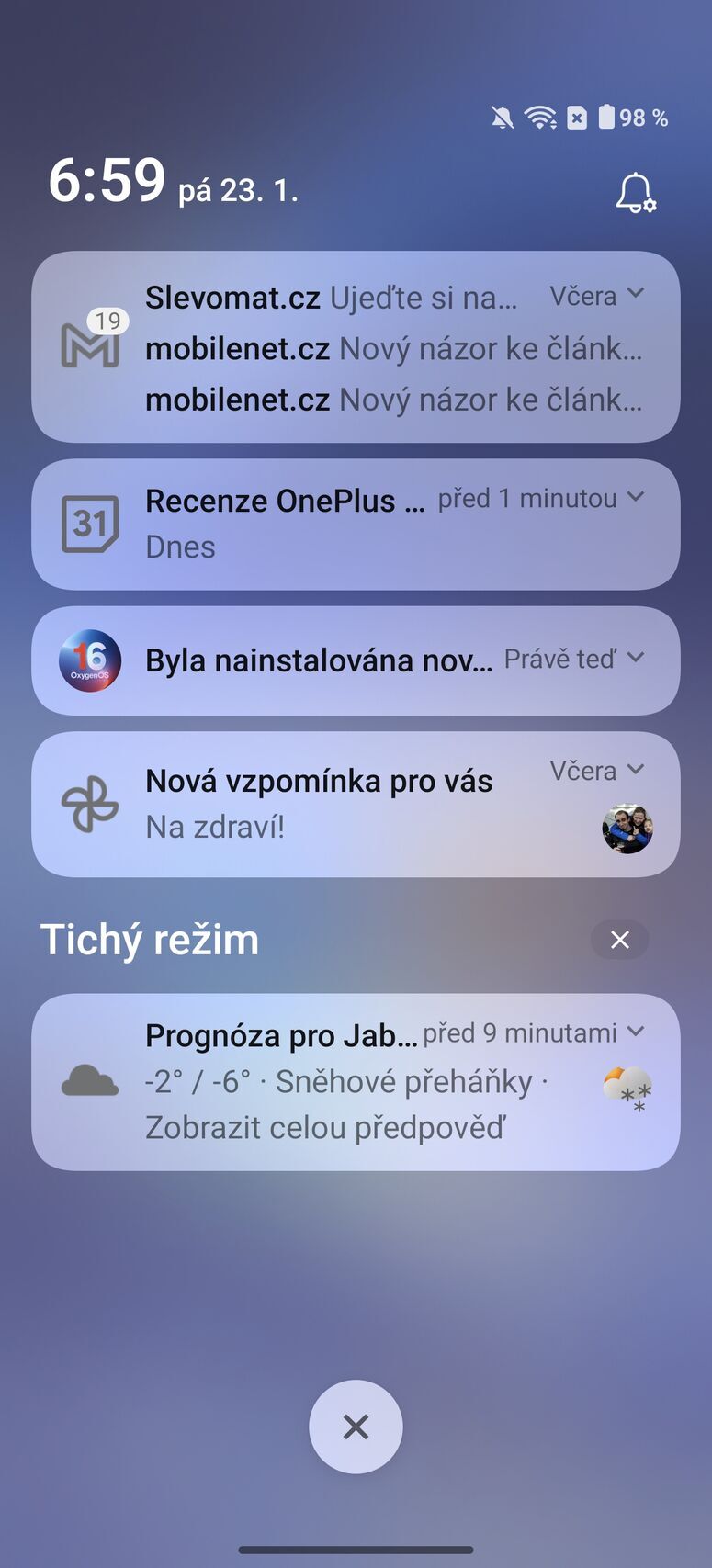
Task: Open notification bell settings next to the clock
Action: pyautogui.click(x=635, y=194)
